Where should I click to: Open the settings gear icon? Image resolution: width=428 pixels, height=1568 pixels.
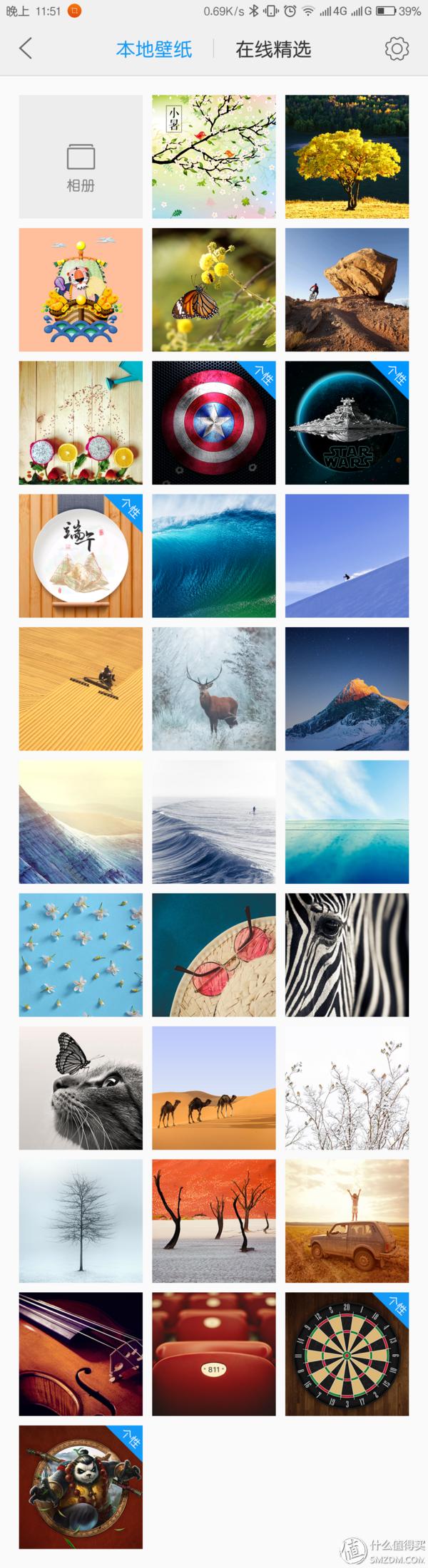tap(397, 48)
